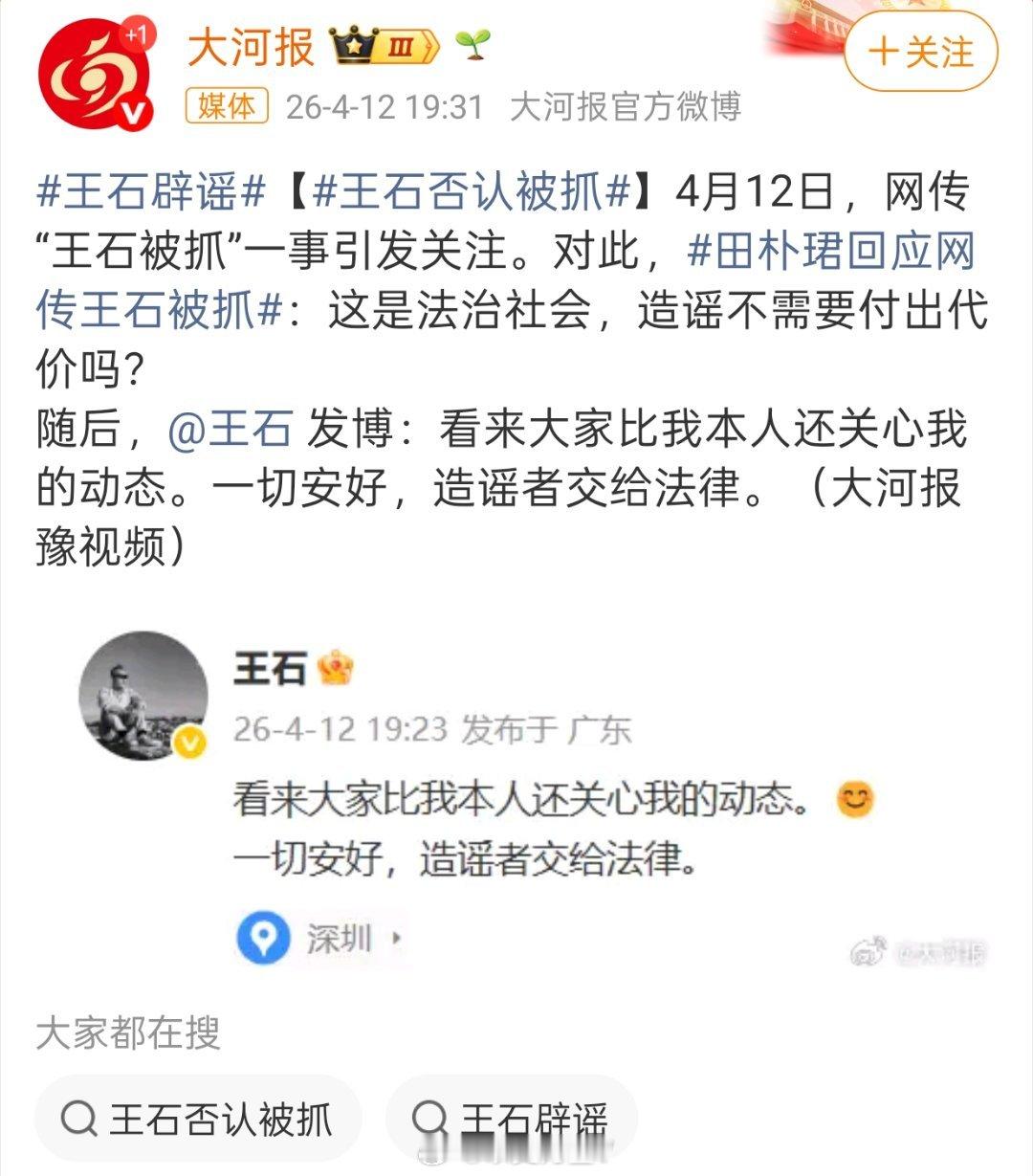Select the 媒体 category tag
The height and width of the screenshot is (1176, 1033).
click(229, 108)
